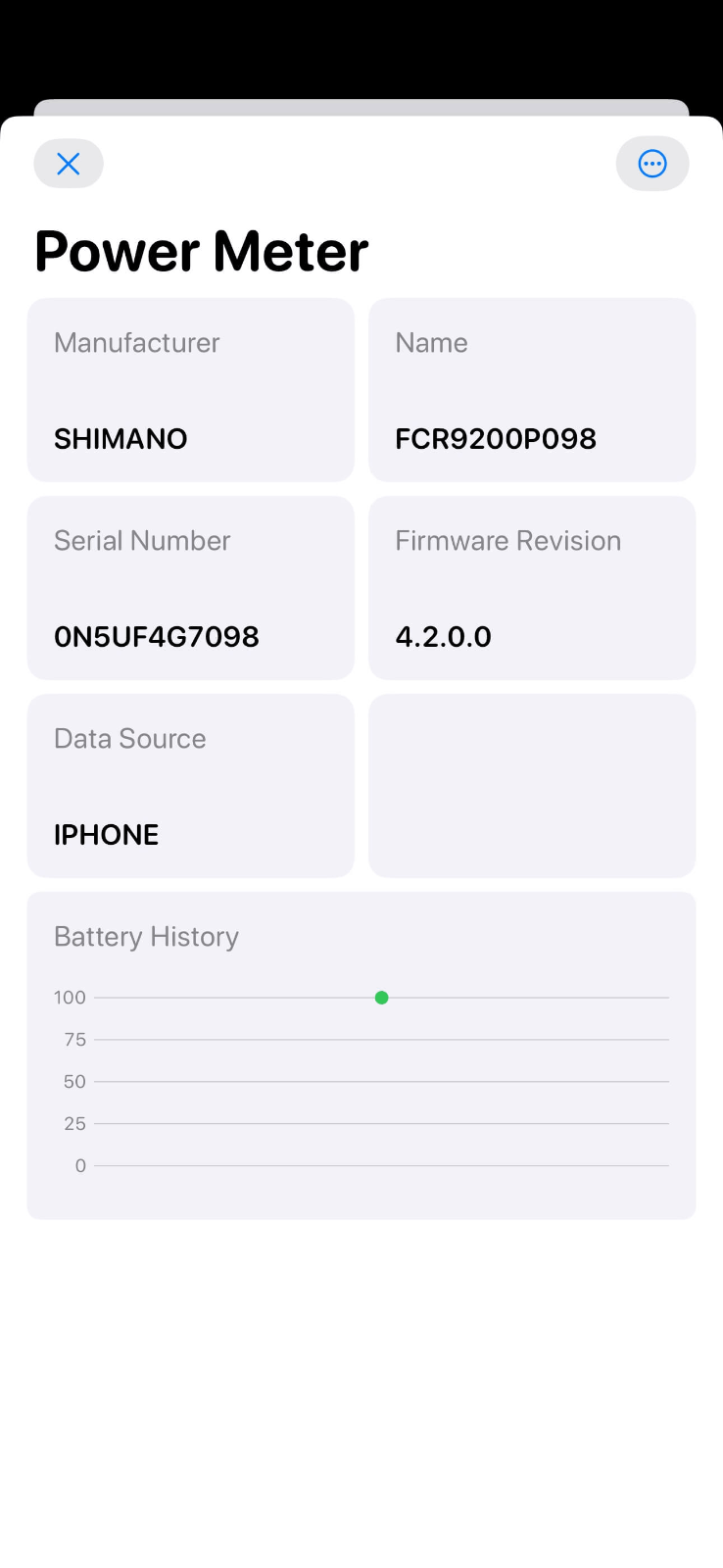
Task: Select the green battery data point
Action: 381,997
